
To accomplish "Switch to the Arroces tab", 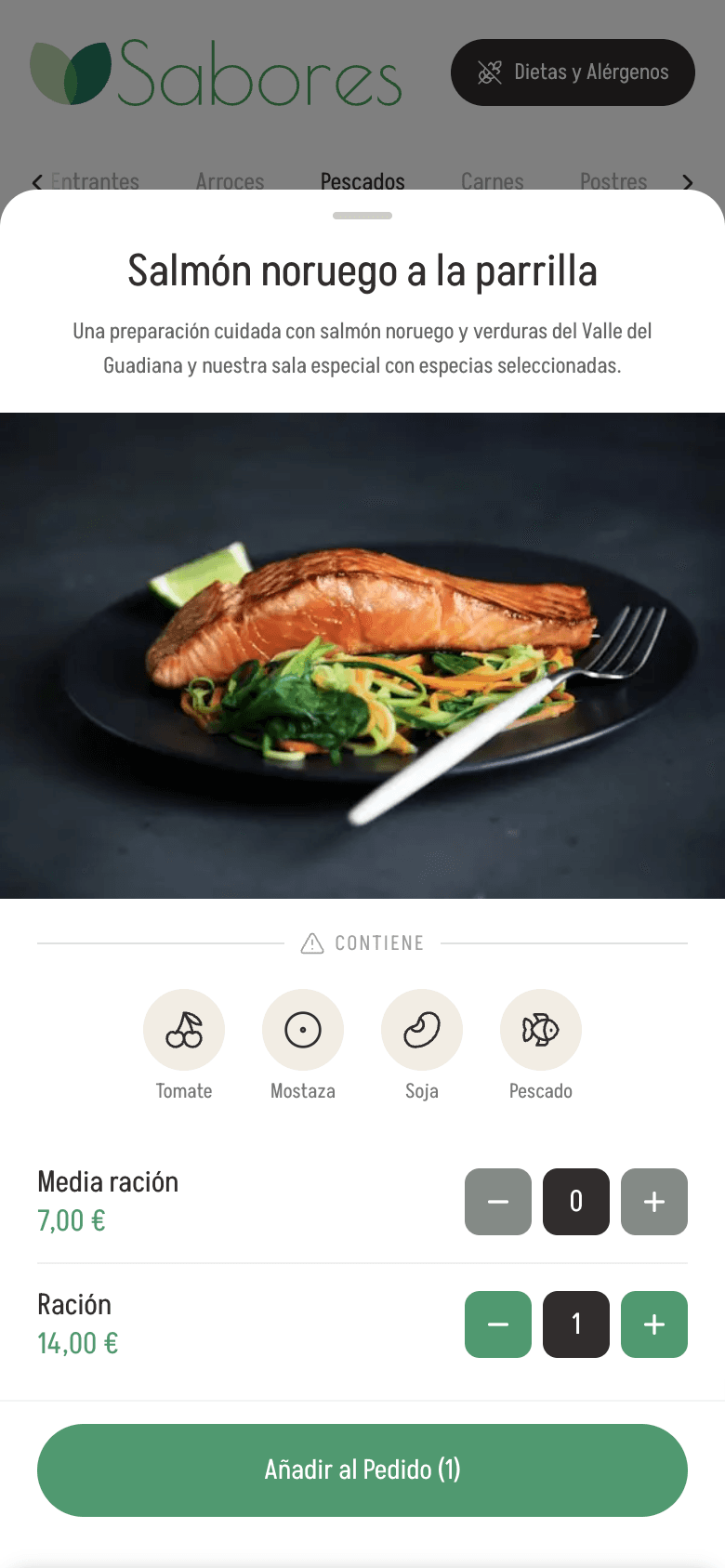I will point(231,181).
